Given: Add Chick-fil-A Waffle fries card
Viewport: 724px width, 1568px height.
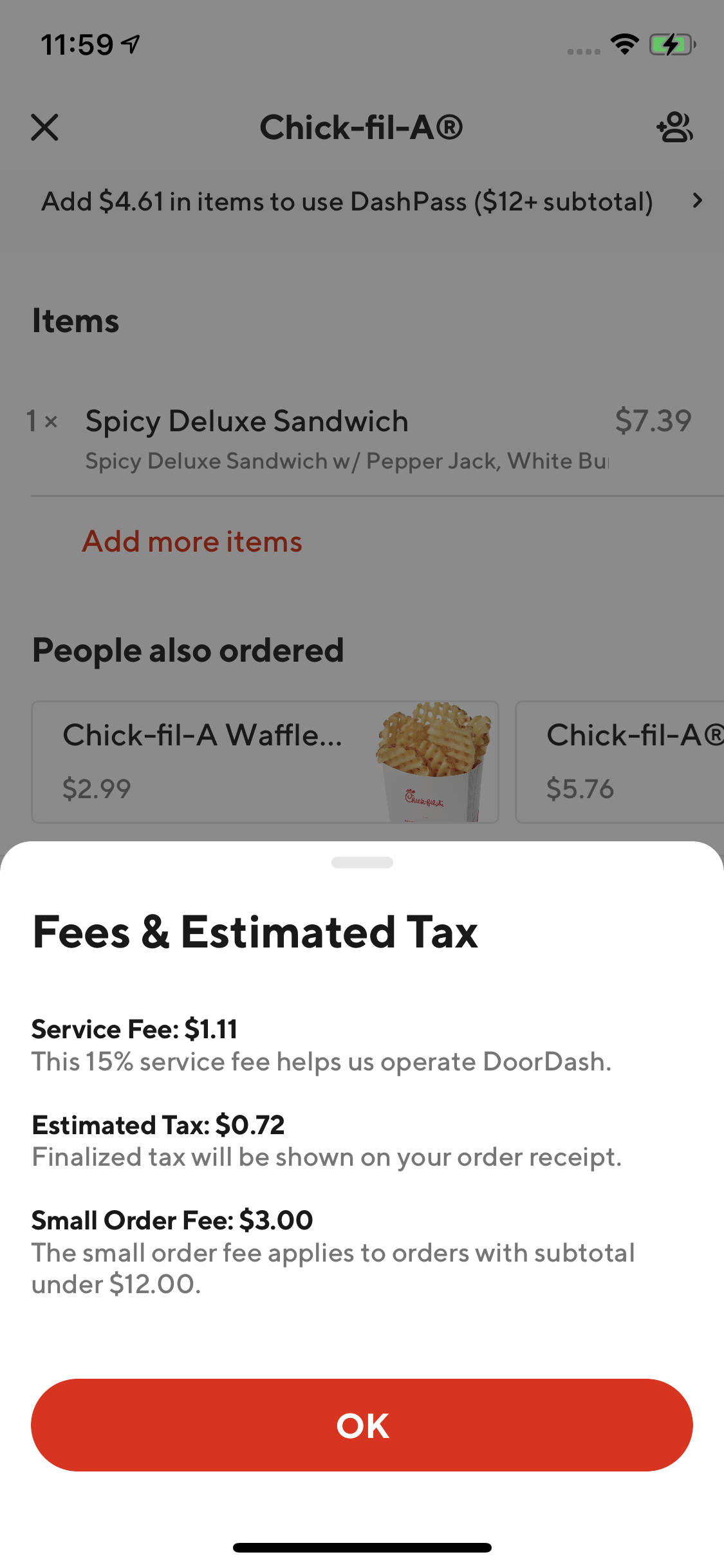Looking at the screenshot, I should click(265, 761).
